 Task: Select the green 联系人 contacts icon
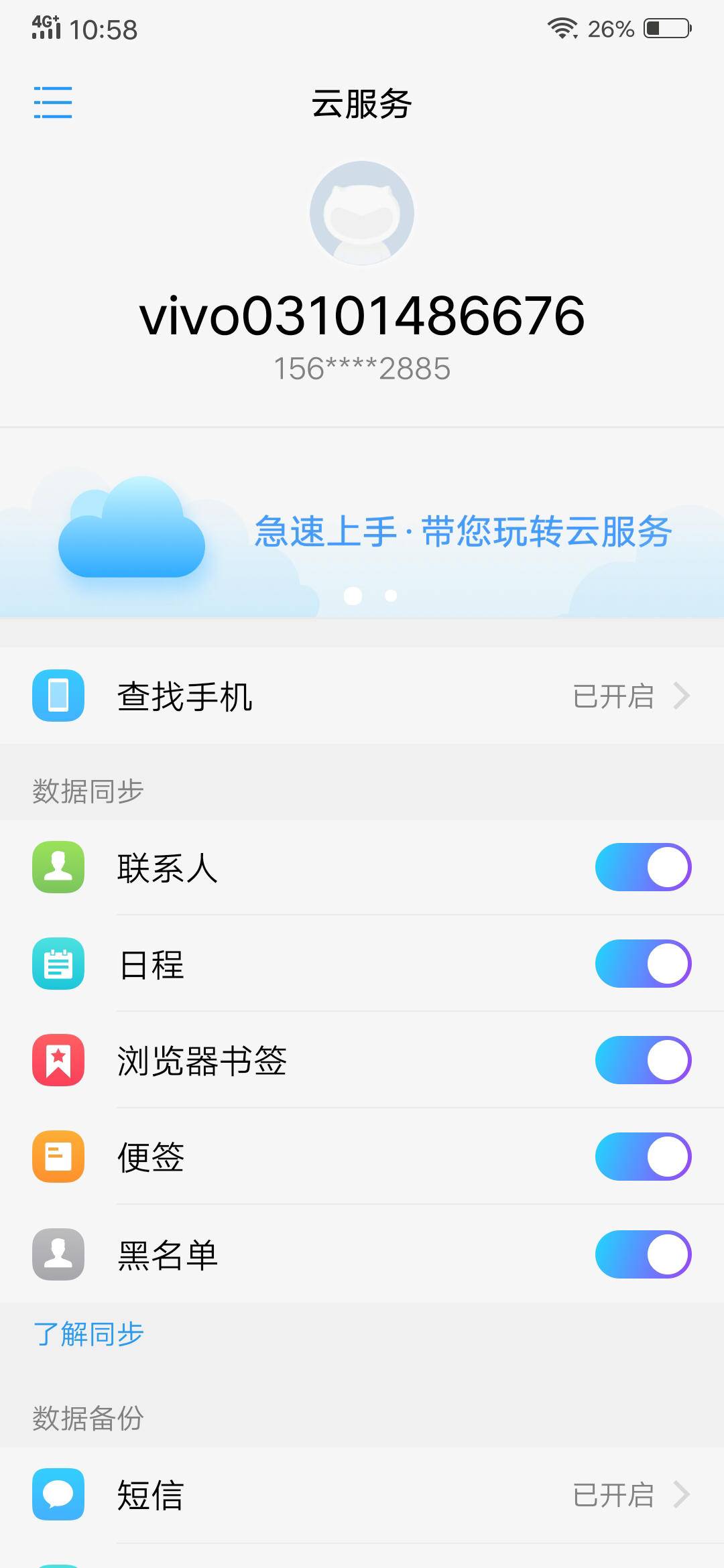(x=58, y=868)
